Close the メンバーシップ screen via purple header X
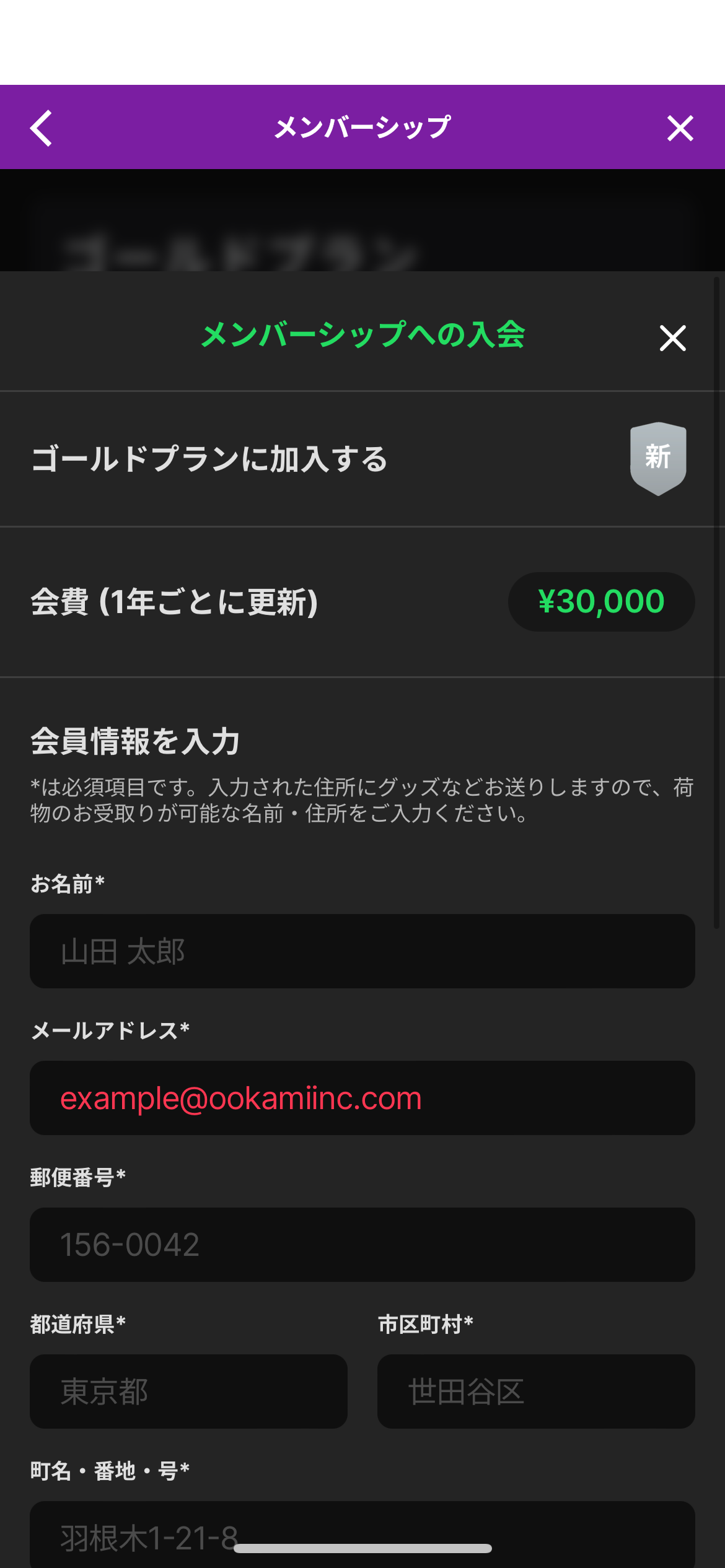The height and width of the screenshot is (1568, 725). 680,128
